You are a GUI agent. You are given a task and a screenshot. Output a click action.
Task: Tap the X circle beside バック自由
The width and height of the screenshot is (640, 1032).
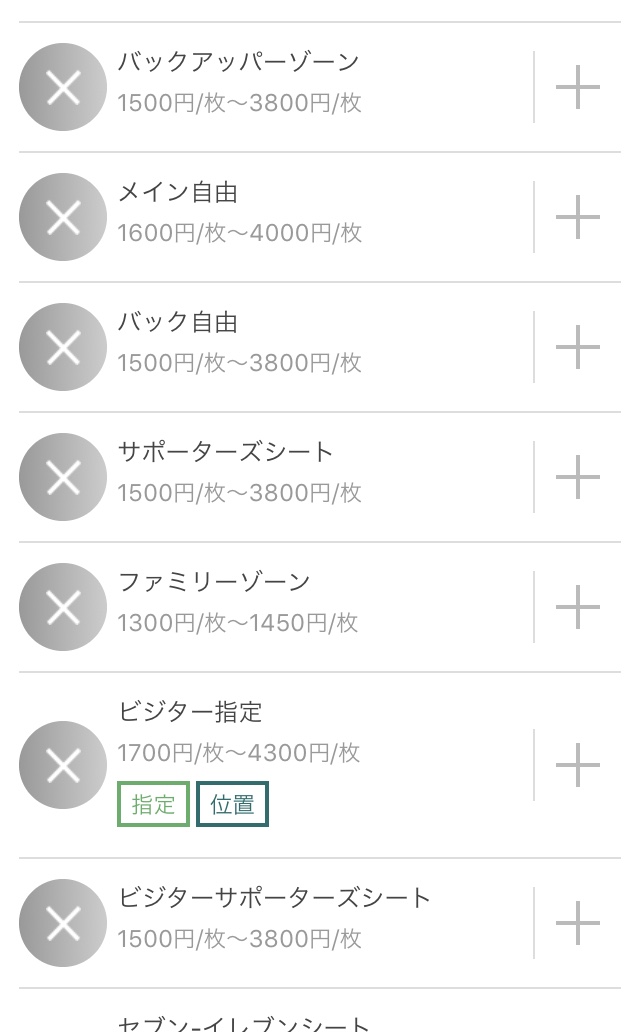pyautogui.click(x=63, y=347)
